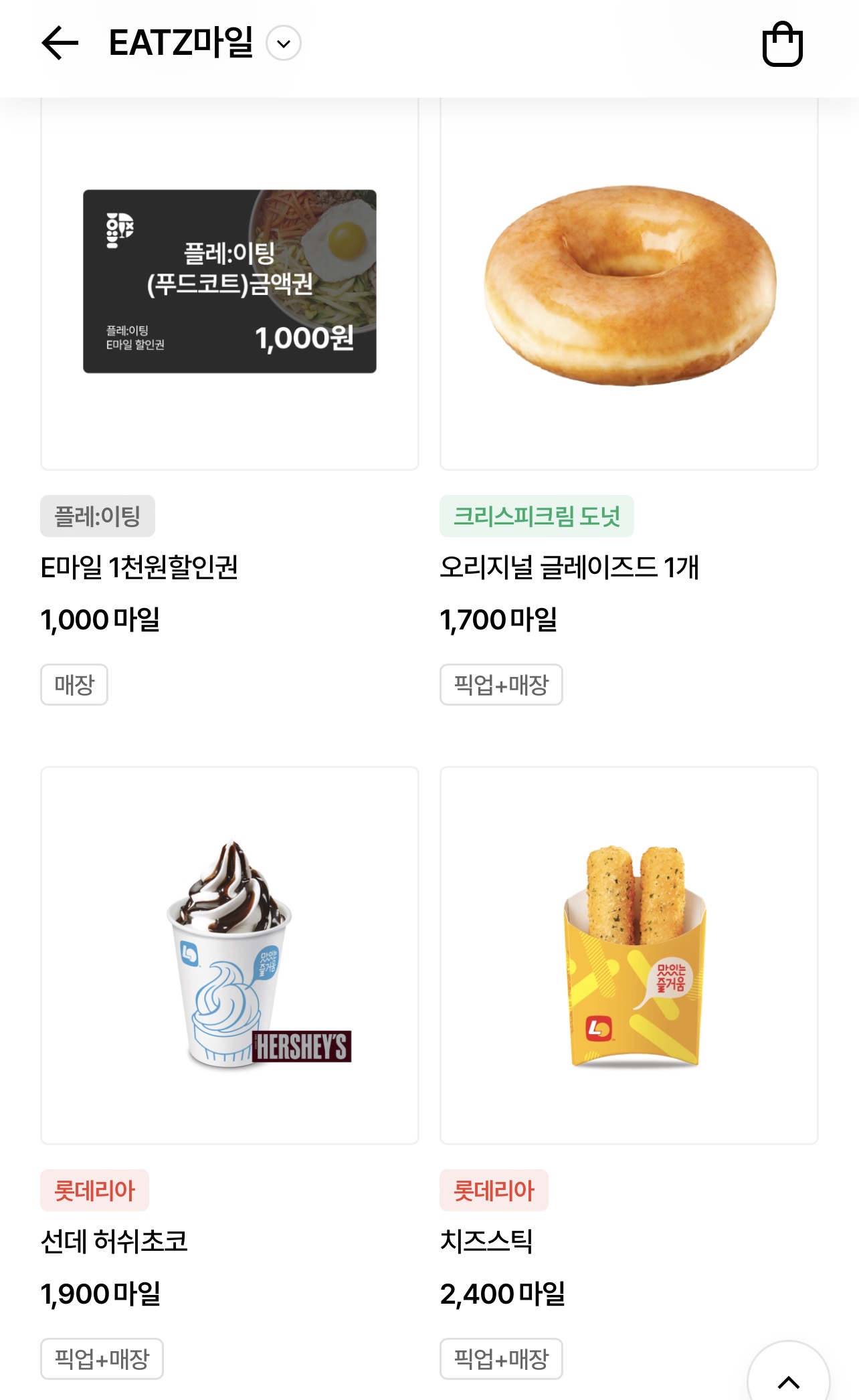Screen dimensions: 859x1400
Task: Open the 치즈스틱 product
Action: pos(629,1073)
